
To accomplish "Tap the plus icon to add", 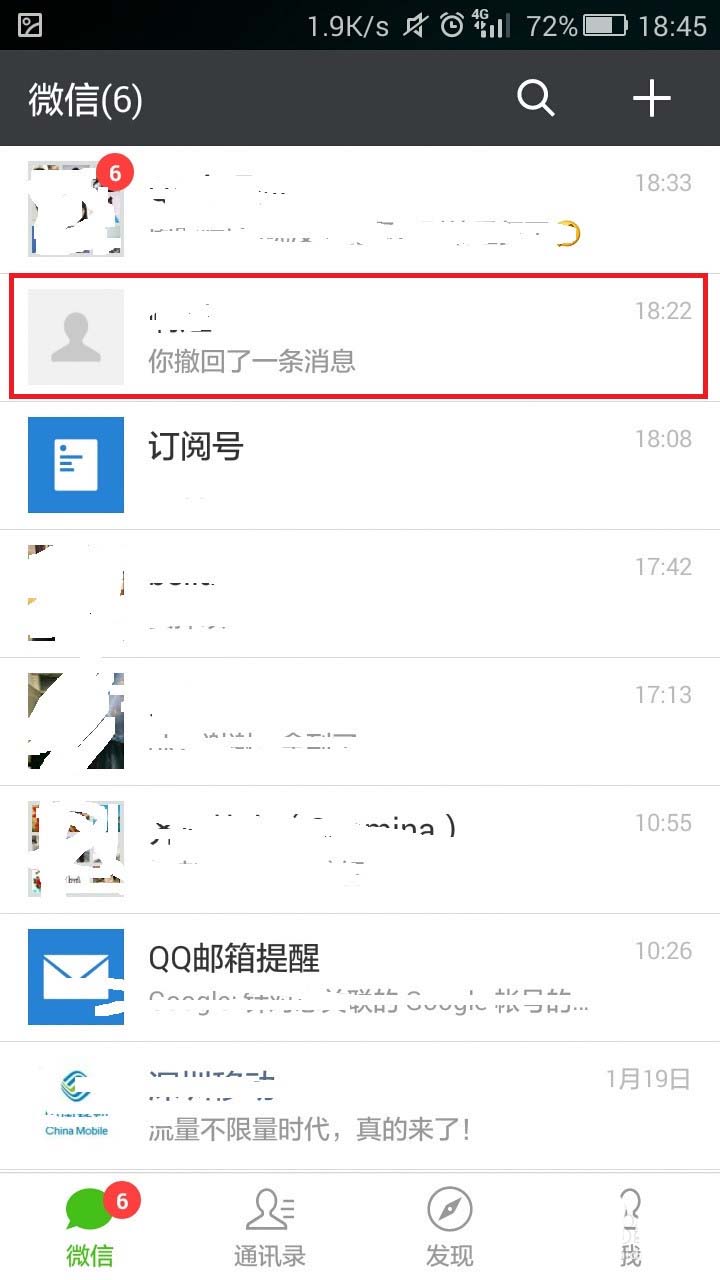I will 651,98.
